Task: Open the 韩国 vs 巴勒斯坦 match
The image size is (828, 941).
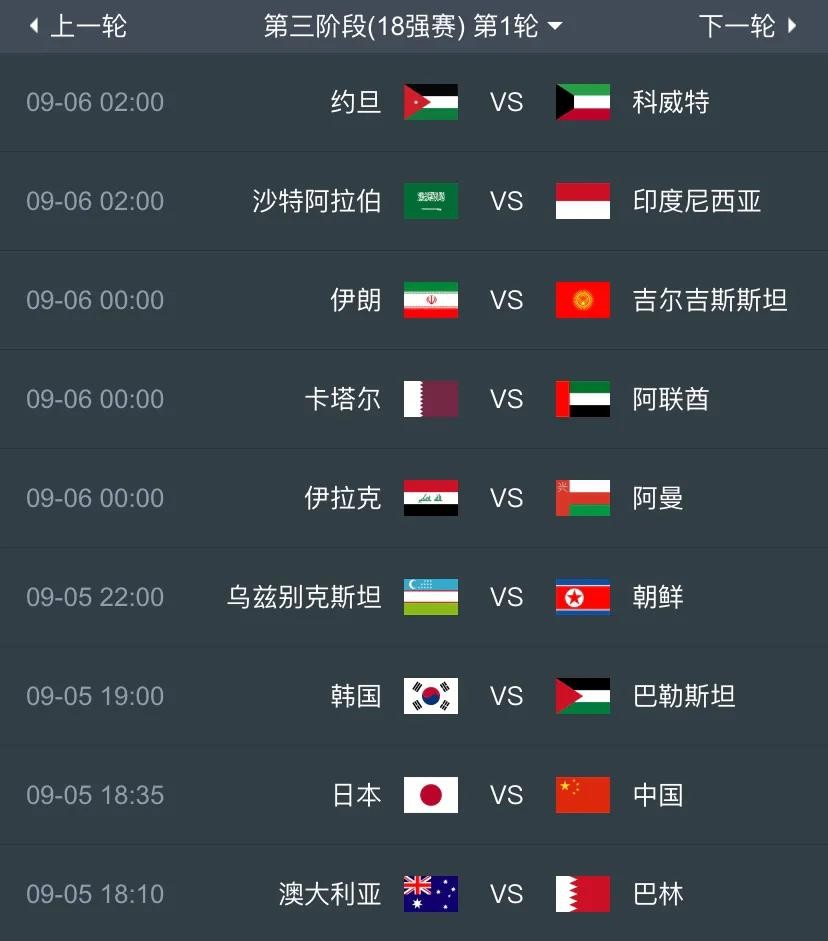Action: click(x=506, y=696)
